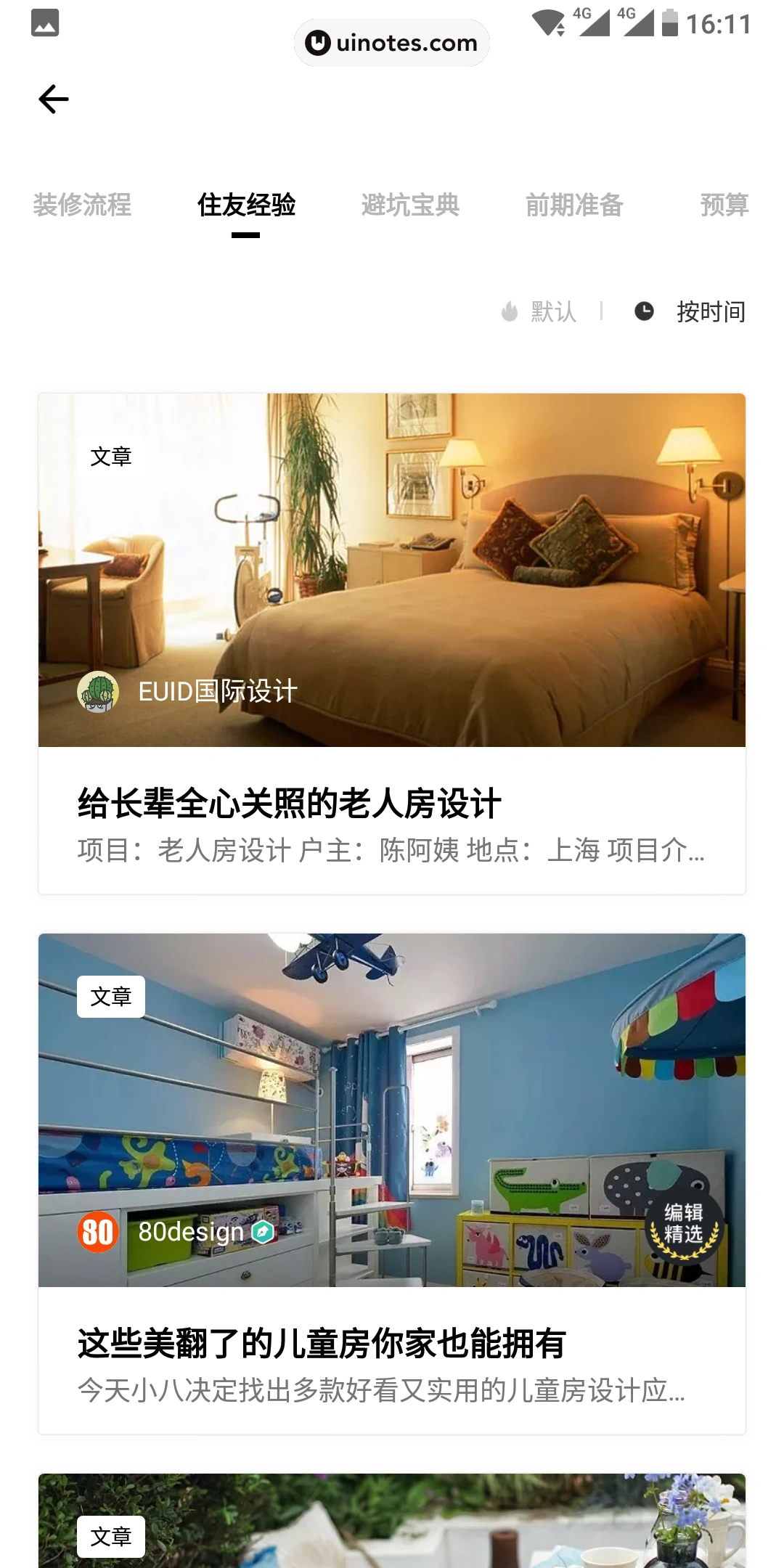Enable 按时间 sorting
Screen dimensions: 784x1568
pyautogui.click(x=711, y=311)
